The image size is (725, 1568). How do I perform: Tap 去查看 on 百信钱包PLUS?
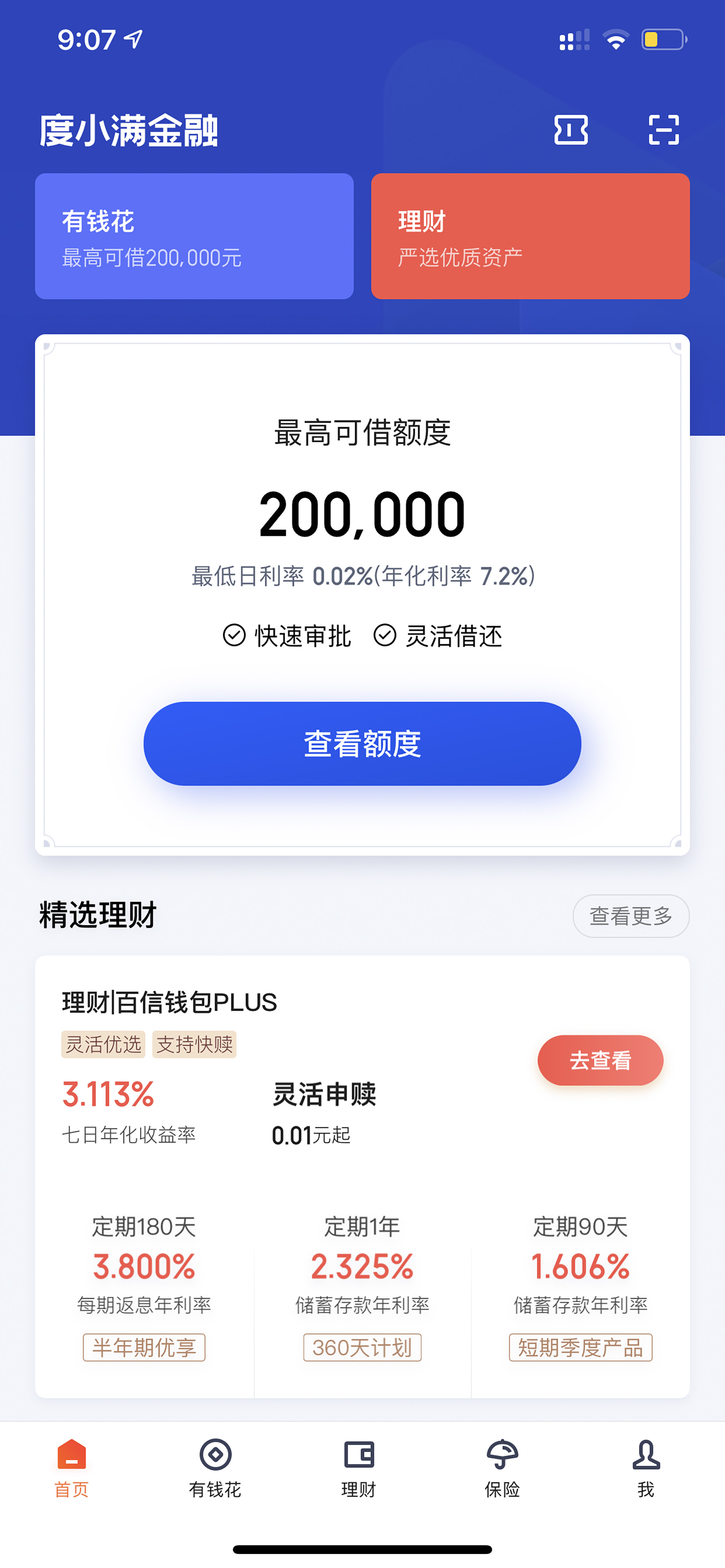(x=600, y=1060)
